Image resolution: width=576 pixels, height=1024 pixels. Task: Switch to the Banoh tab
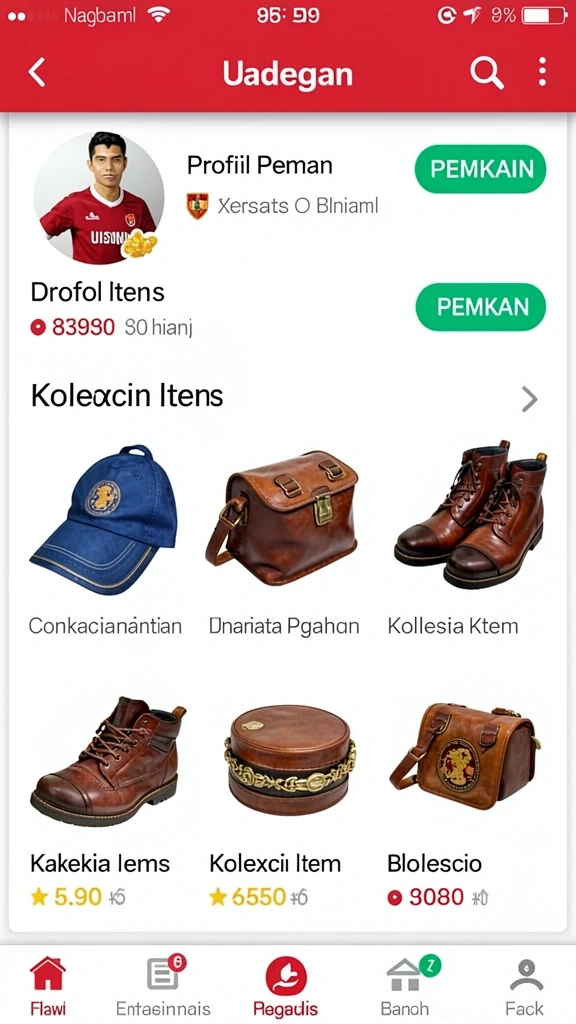[405, 985]
